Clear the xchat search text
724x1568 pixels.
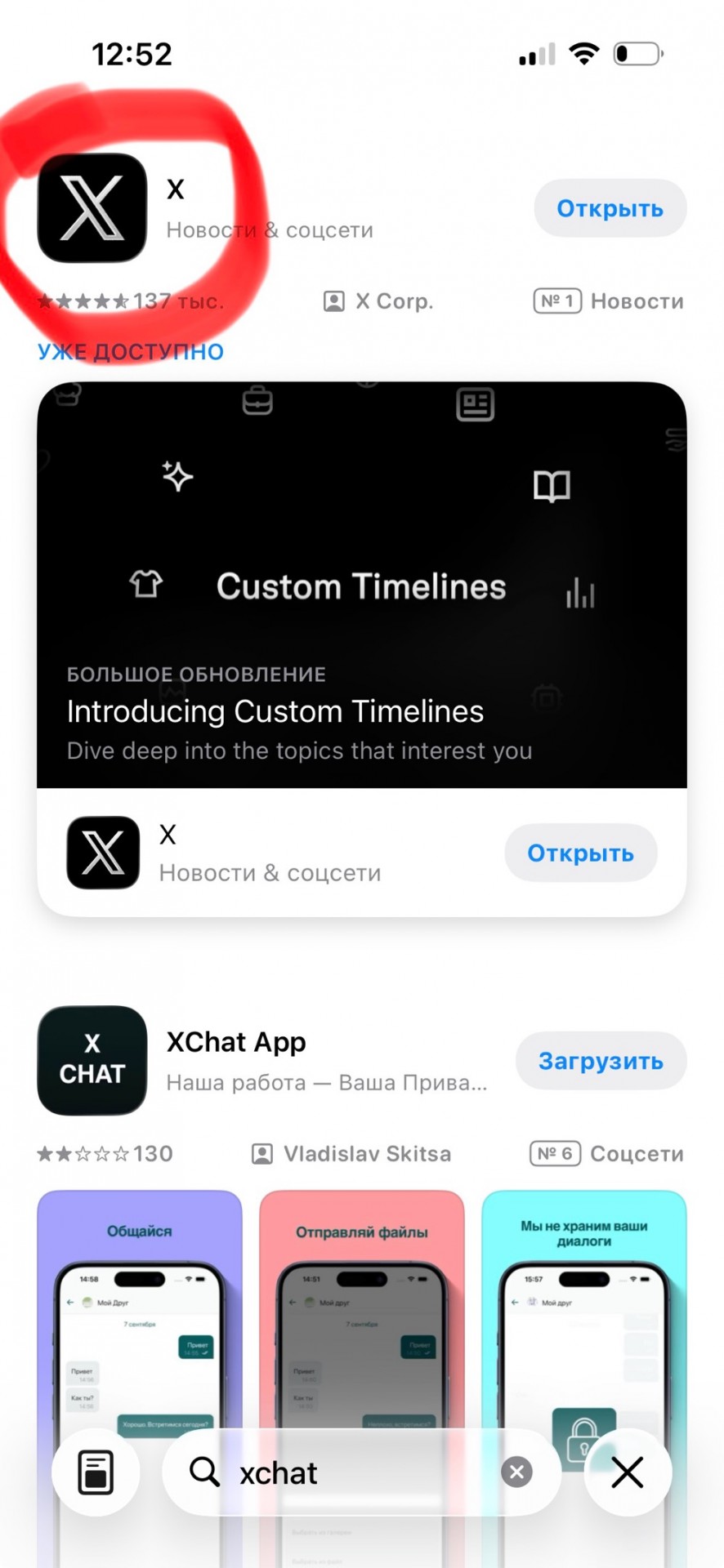[516, 1472]
